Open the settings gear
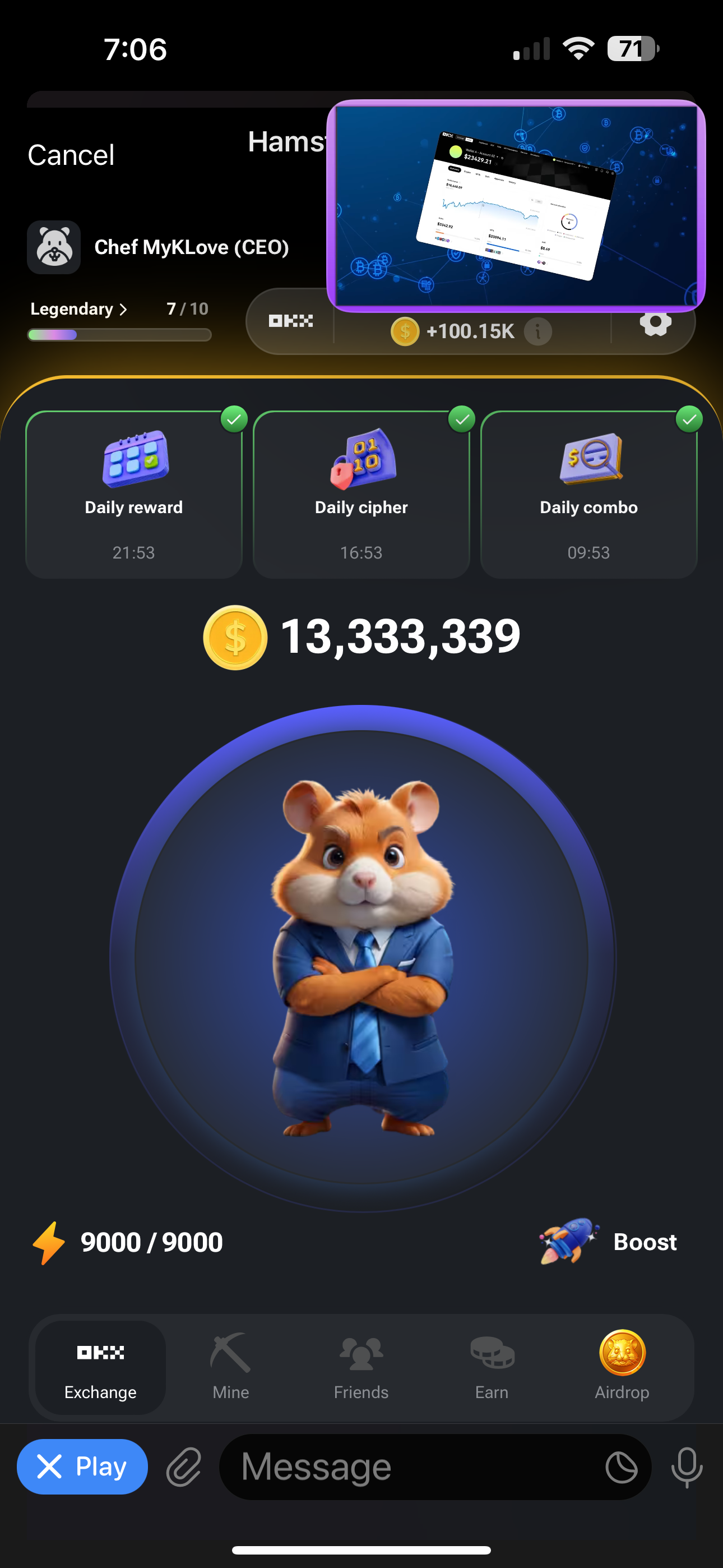 point(655,324)
